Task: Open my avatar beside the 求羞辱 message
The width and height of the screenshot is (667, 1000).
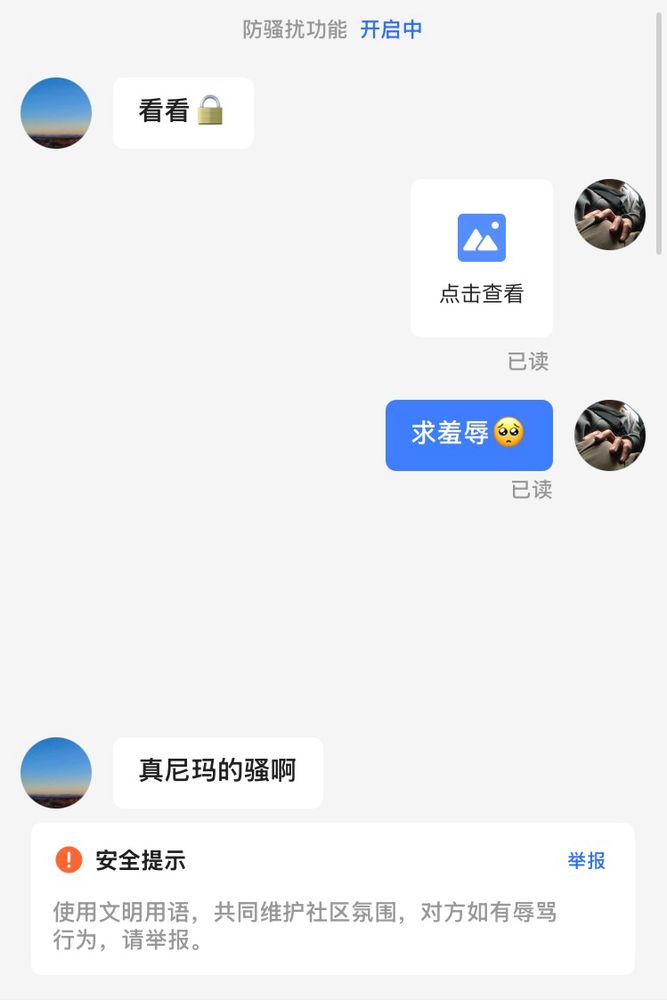Action: coord(609,435)
